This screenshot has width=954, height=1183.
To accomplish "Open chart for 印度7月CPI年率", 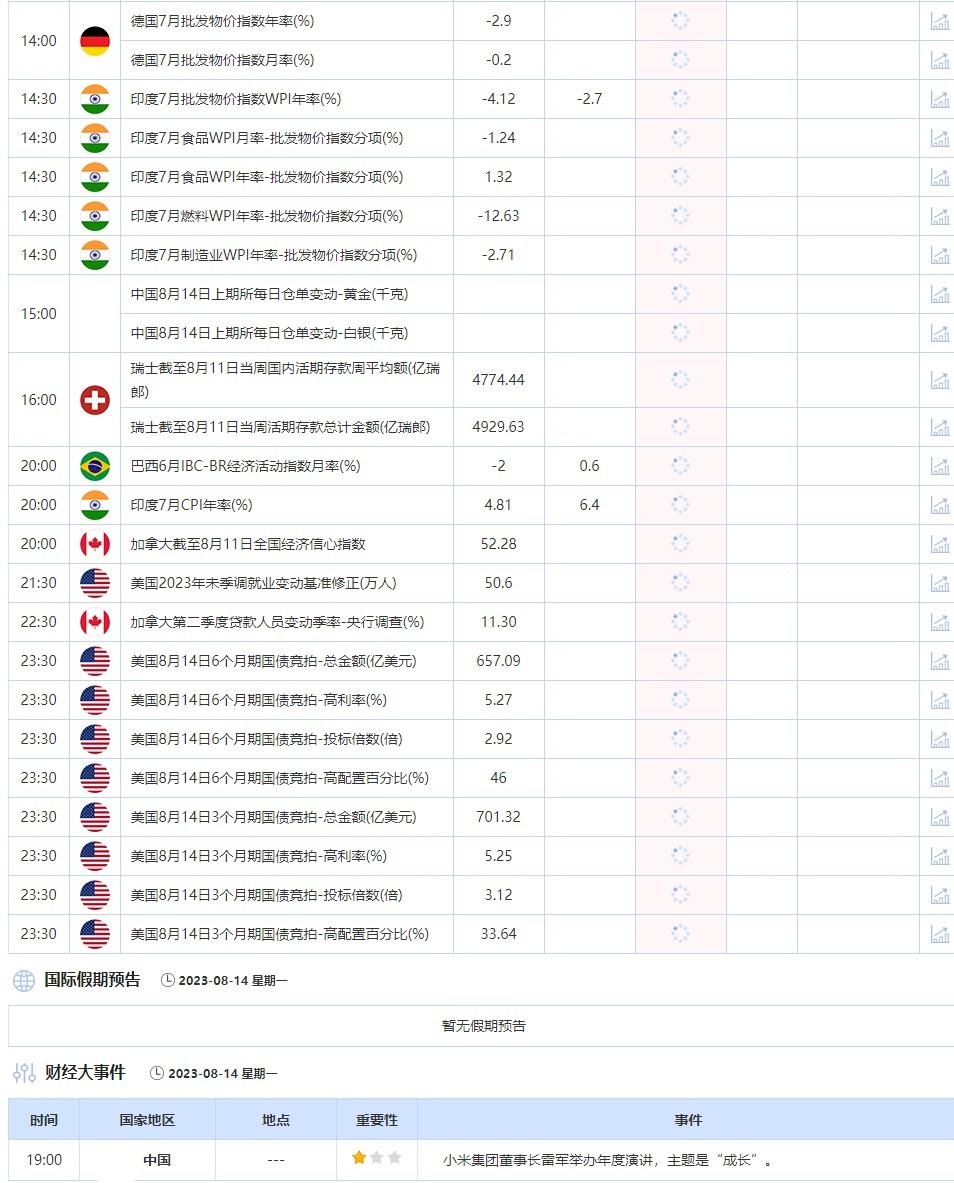I will coord(939,505).
